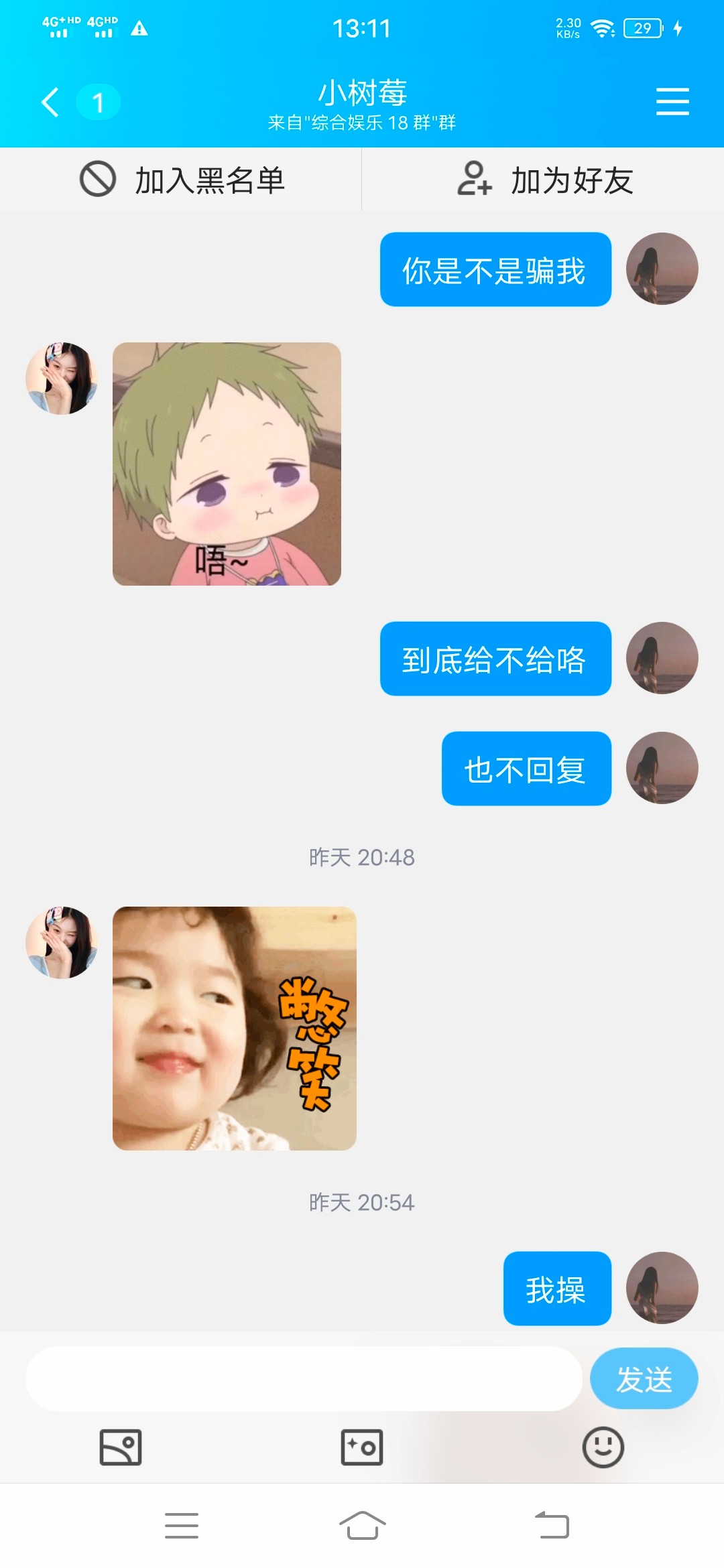
Task: Open the 憋笑 baby sticker image
Action: [x=234, y=1028]
